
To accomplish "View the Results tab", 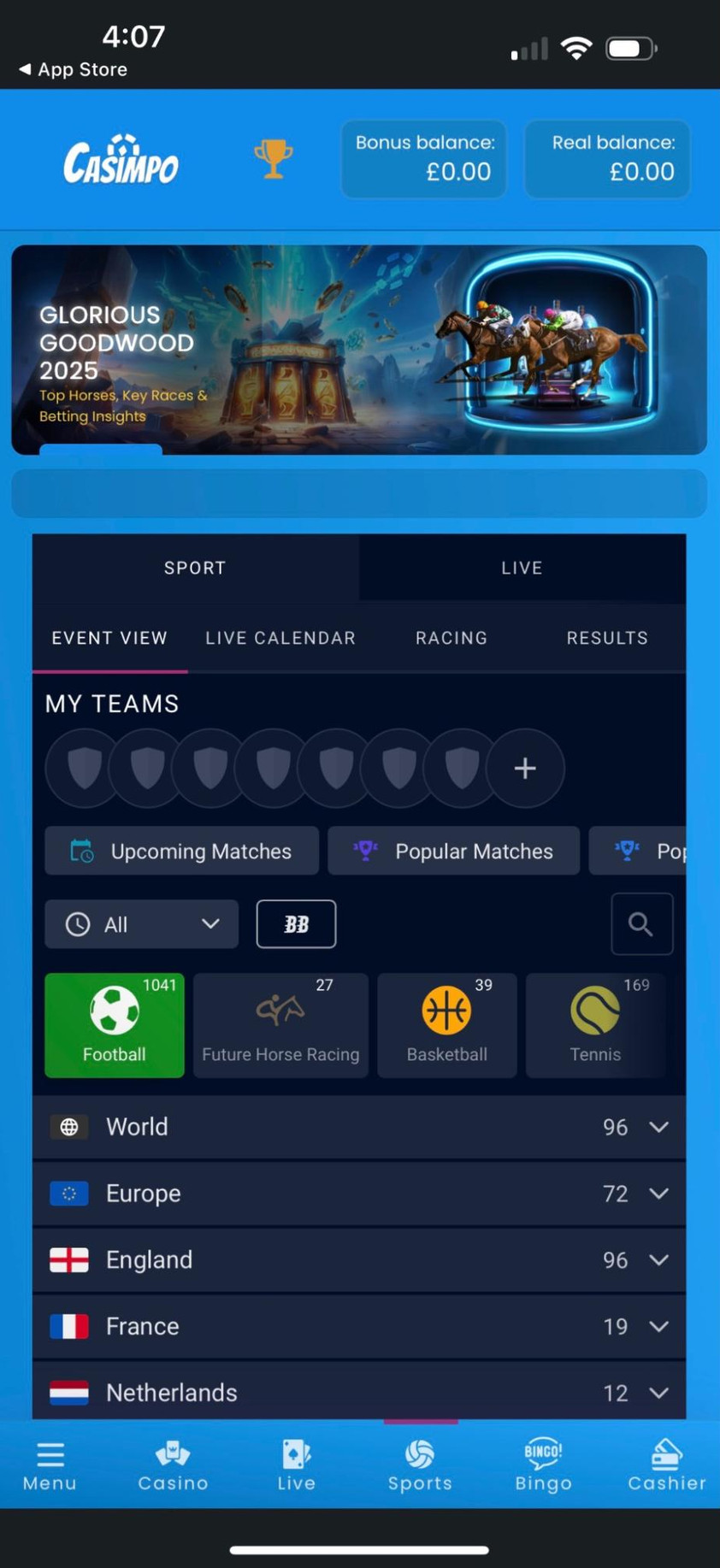I will pos(607,638).
